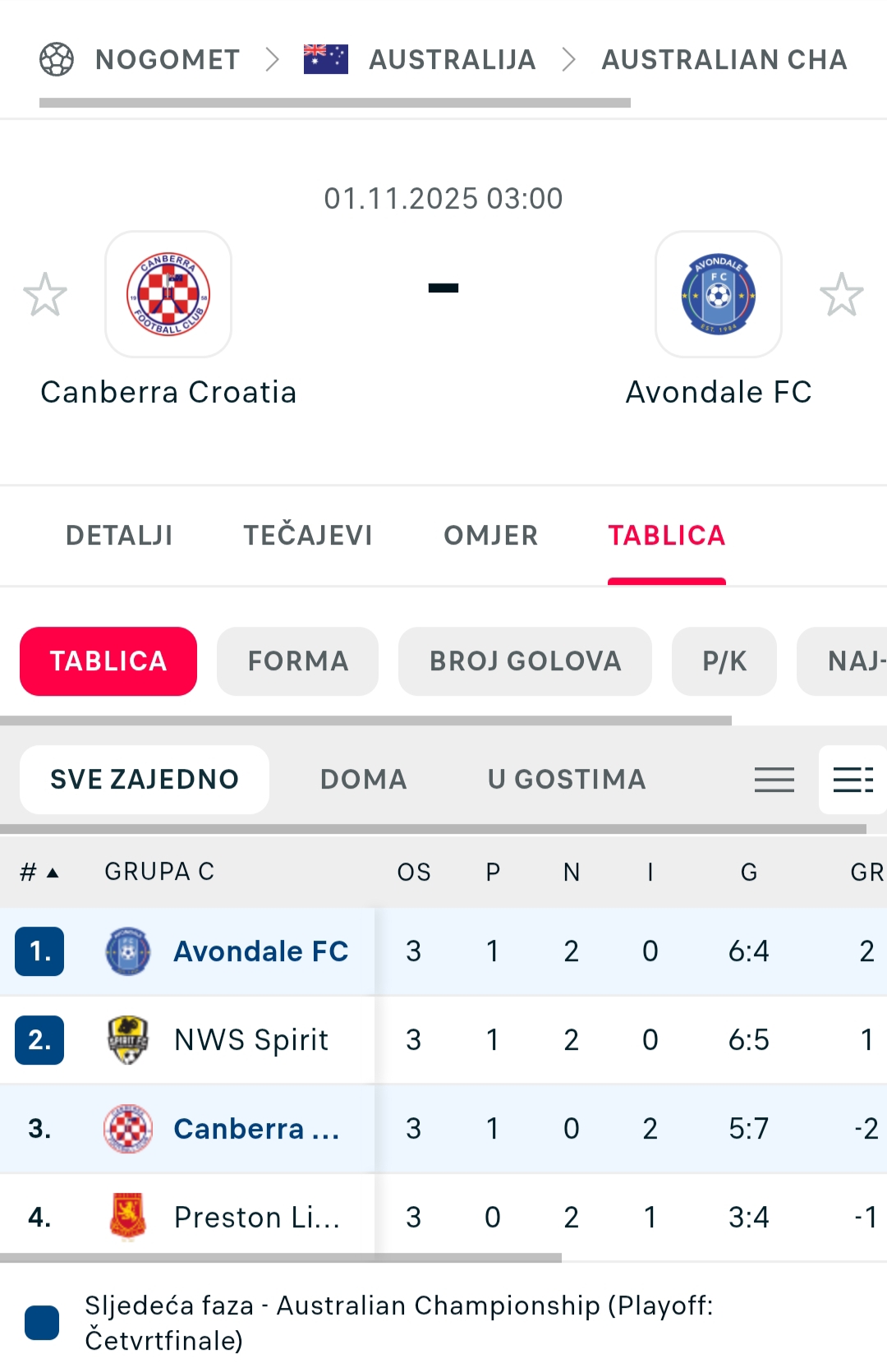
Task: Open Preston Lions row in the table
Action: (256, 1218)
